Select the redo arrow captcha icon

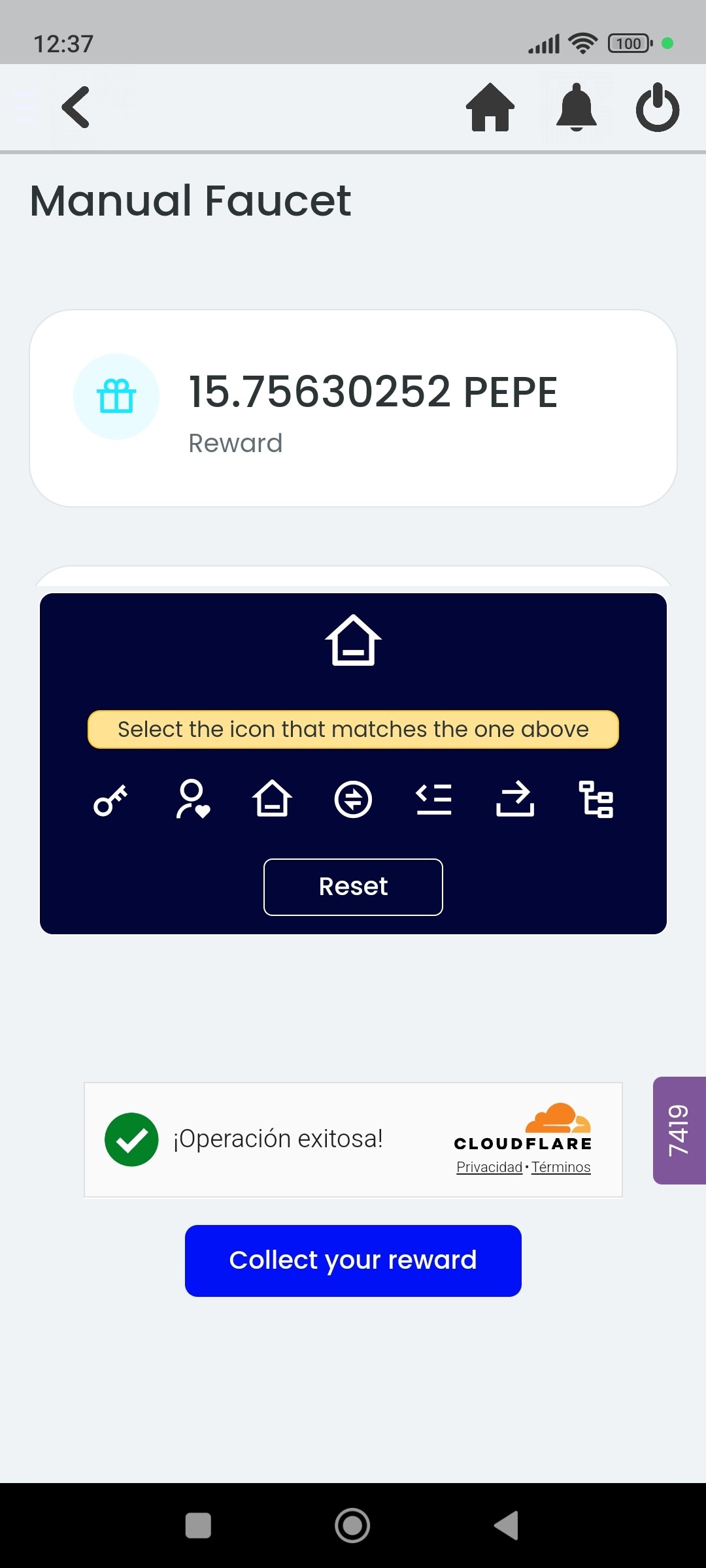(515, 798)
